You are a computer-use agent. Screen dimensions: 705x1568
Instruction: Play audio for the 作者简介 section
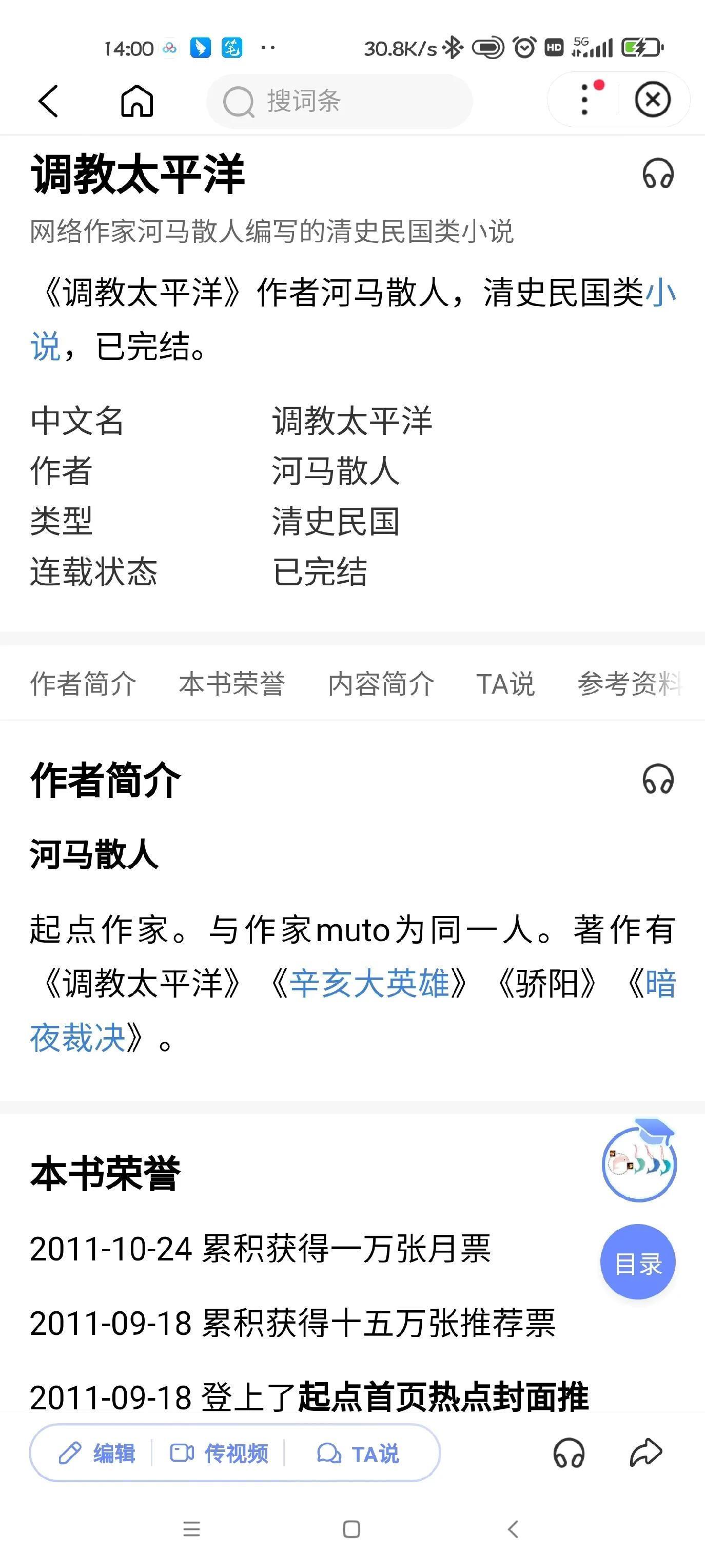[x=658, y=780]
